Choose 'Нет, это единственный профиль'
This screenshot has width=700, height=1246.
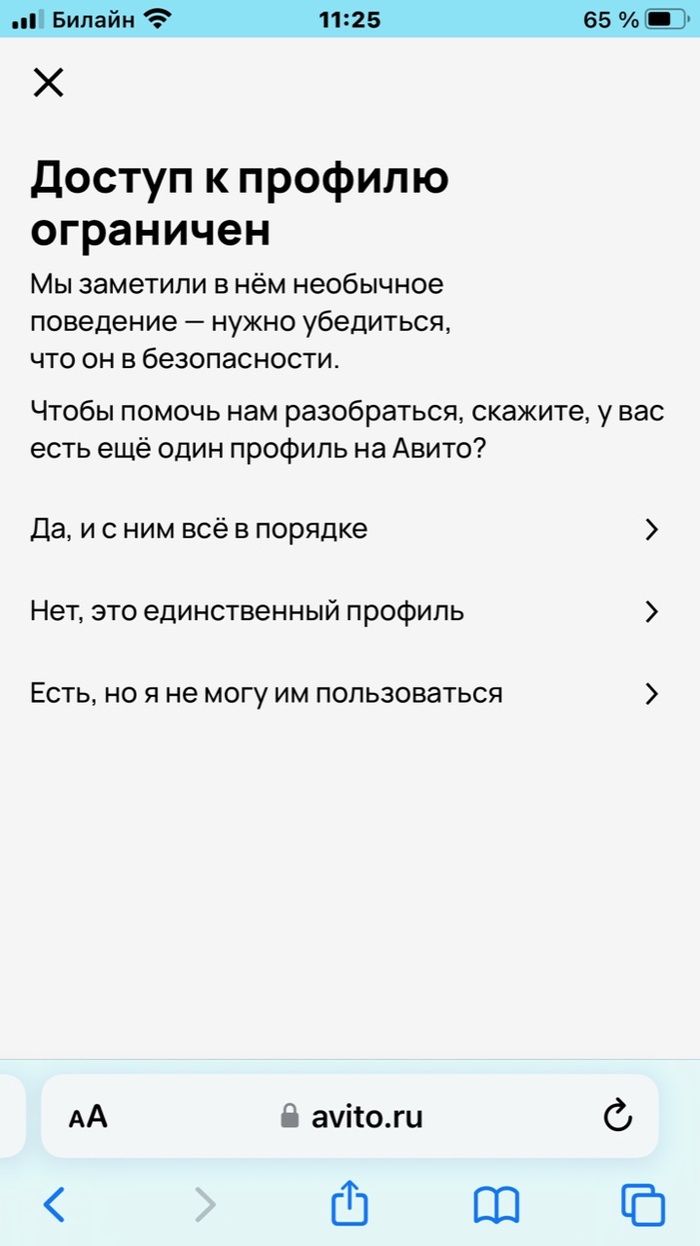point(345,611)
